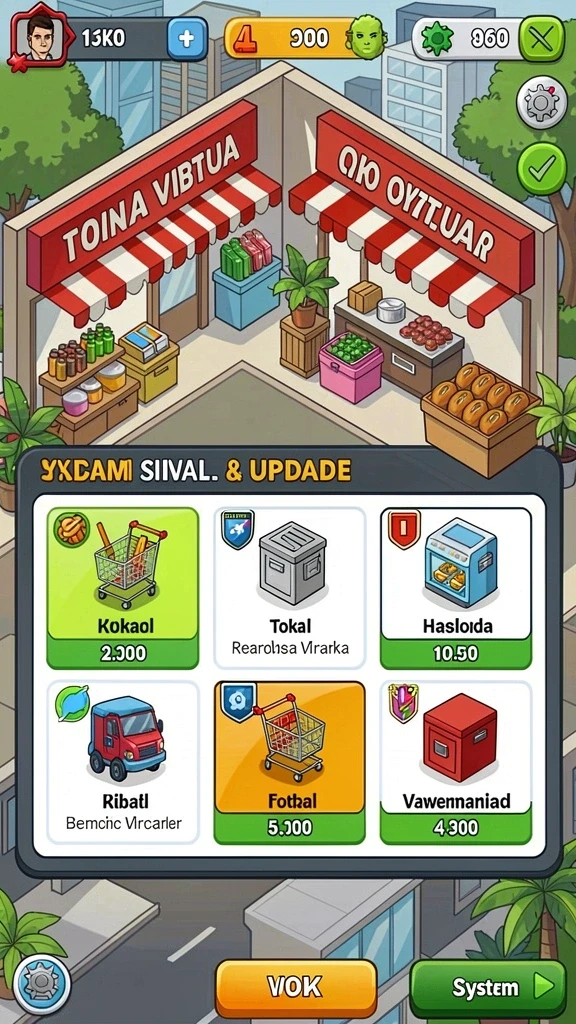Open settings with the gear icon at the top

541,103
